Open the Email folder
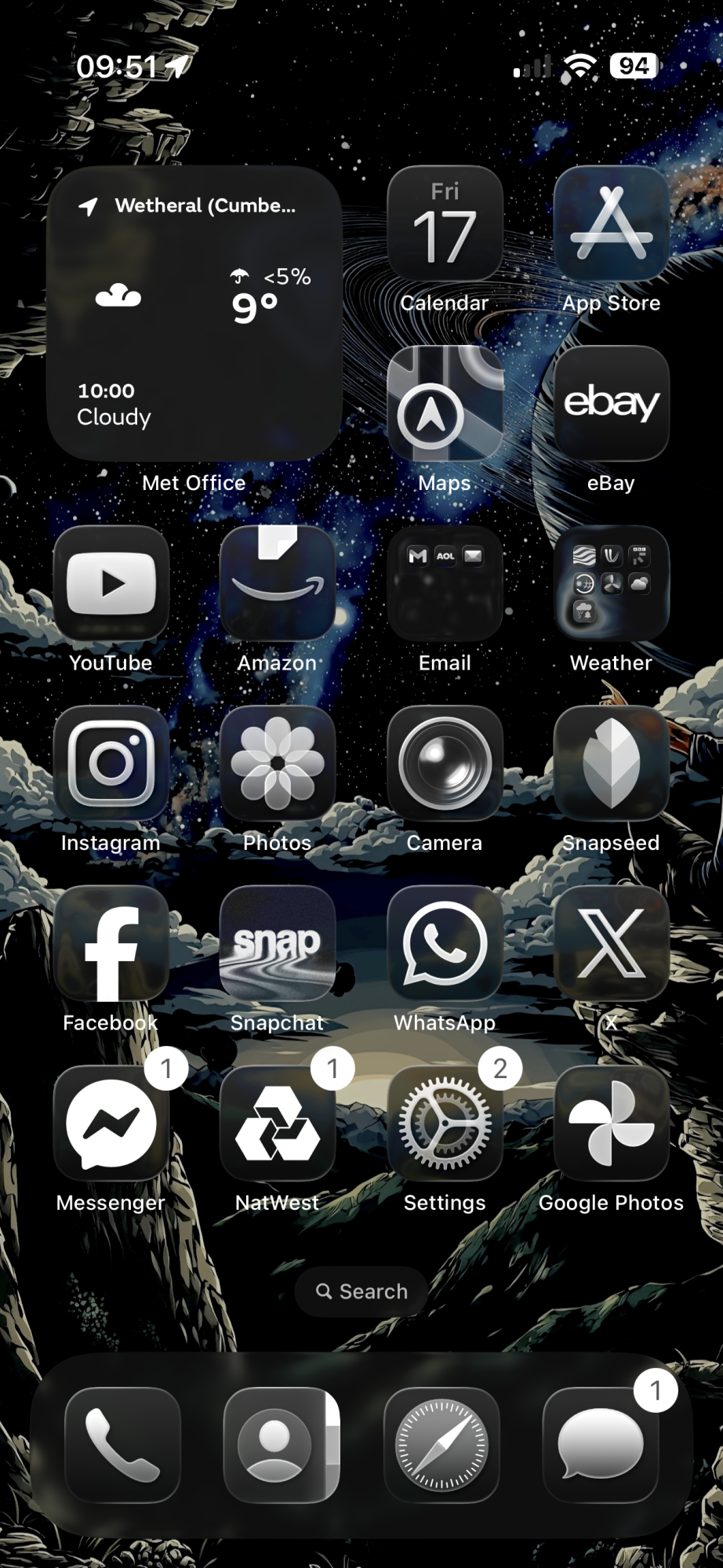Viewport: 723px width, 1568px height. [x=445, y=583]
